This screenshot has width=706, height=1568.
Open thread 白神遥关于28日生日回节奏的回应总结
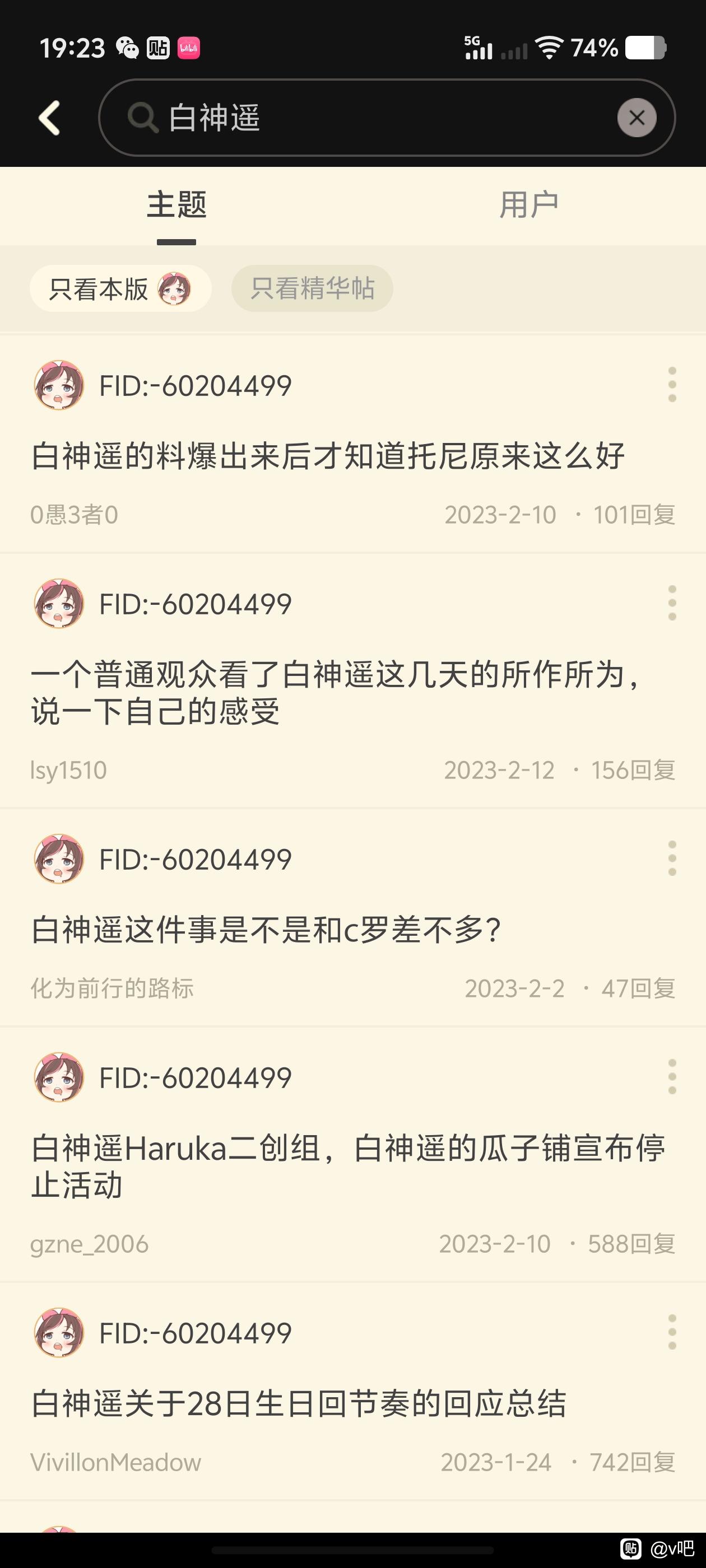[x=299, y=1403]
